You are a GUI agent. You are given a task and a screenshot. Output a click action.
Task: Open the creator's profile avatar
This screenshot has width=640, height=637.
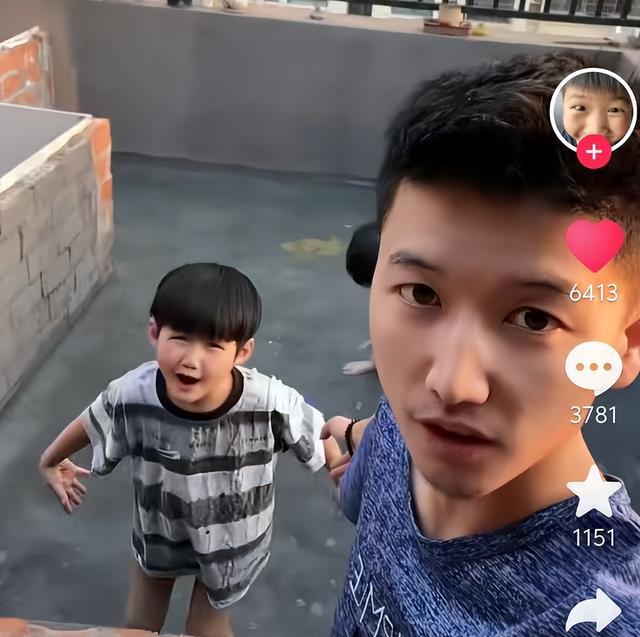coord(593,106)
